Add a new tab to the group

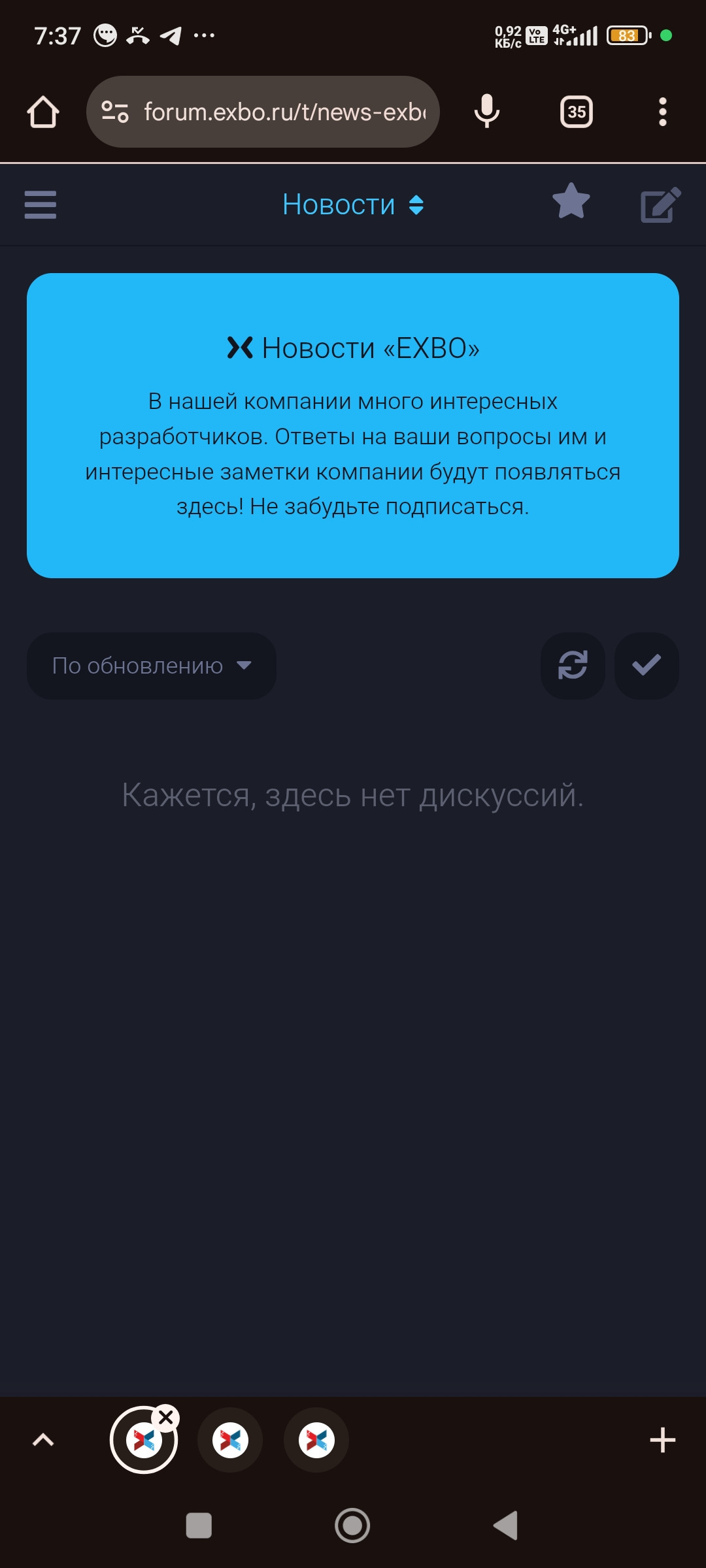(662, 1440)
